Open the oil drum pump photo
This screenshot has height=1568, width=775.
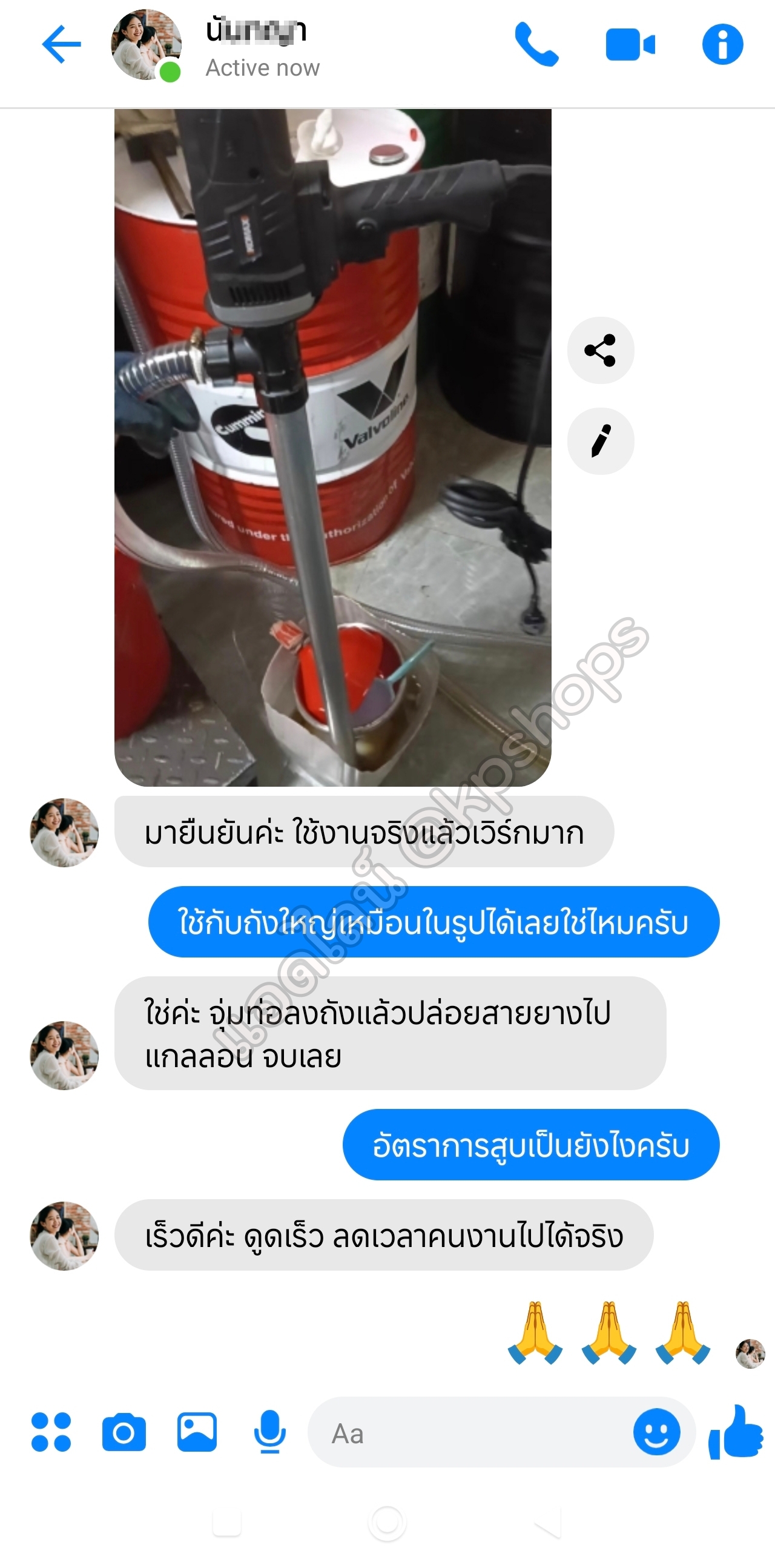333,448
